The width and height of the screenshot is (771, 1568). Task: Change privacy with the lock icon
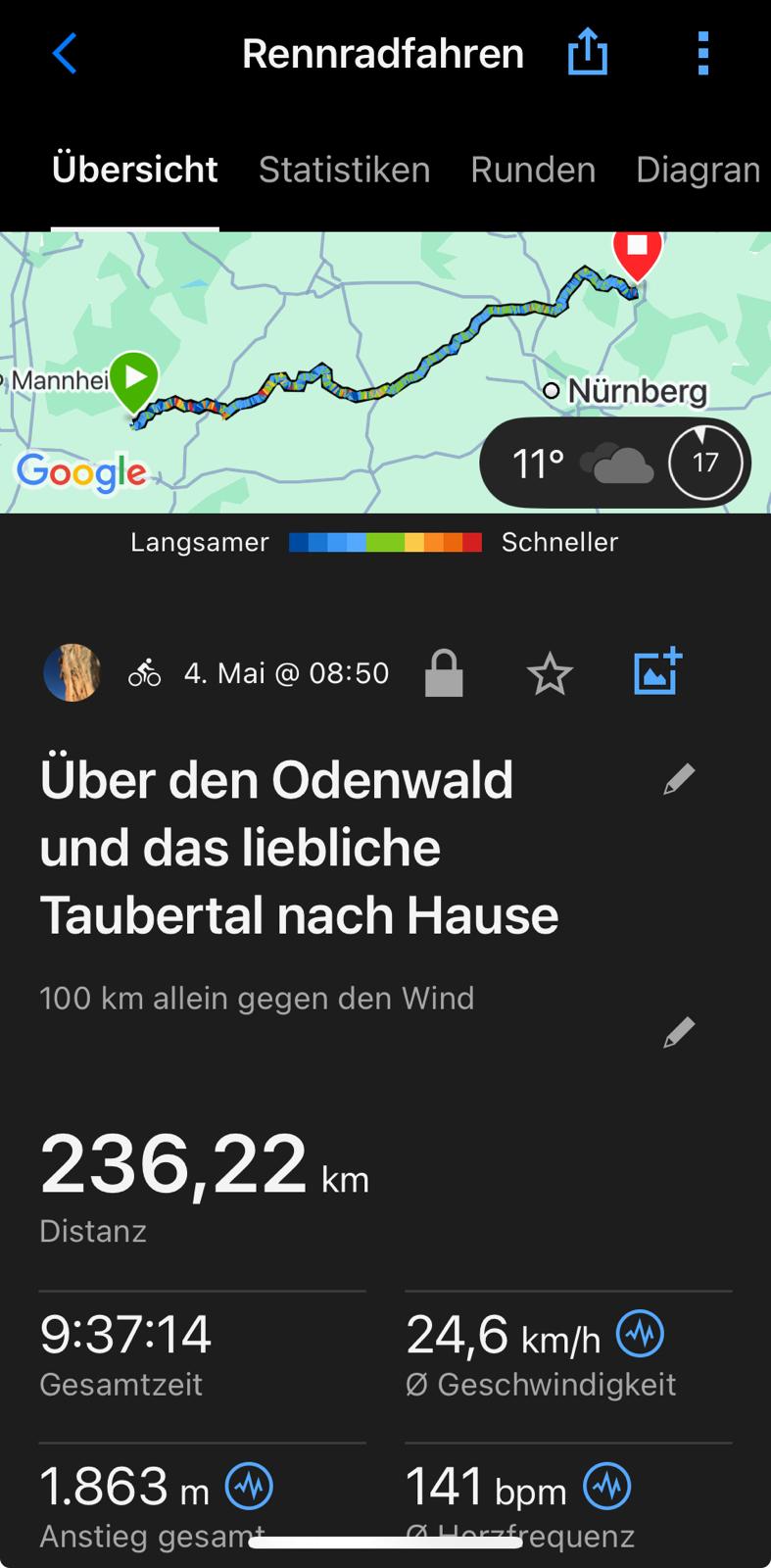click(x=444, y=674)
